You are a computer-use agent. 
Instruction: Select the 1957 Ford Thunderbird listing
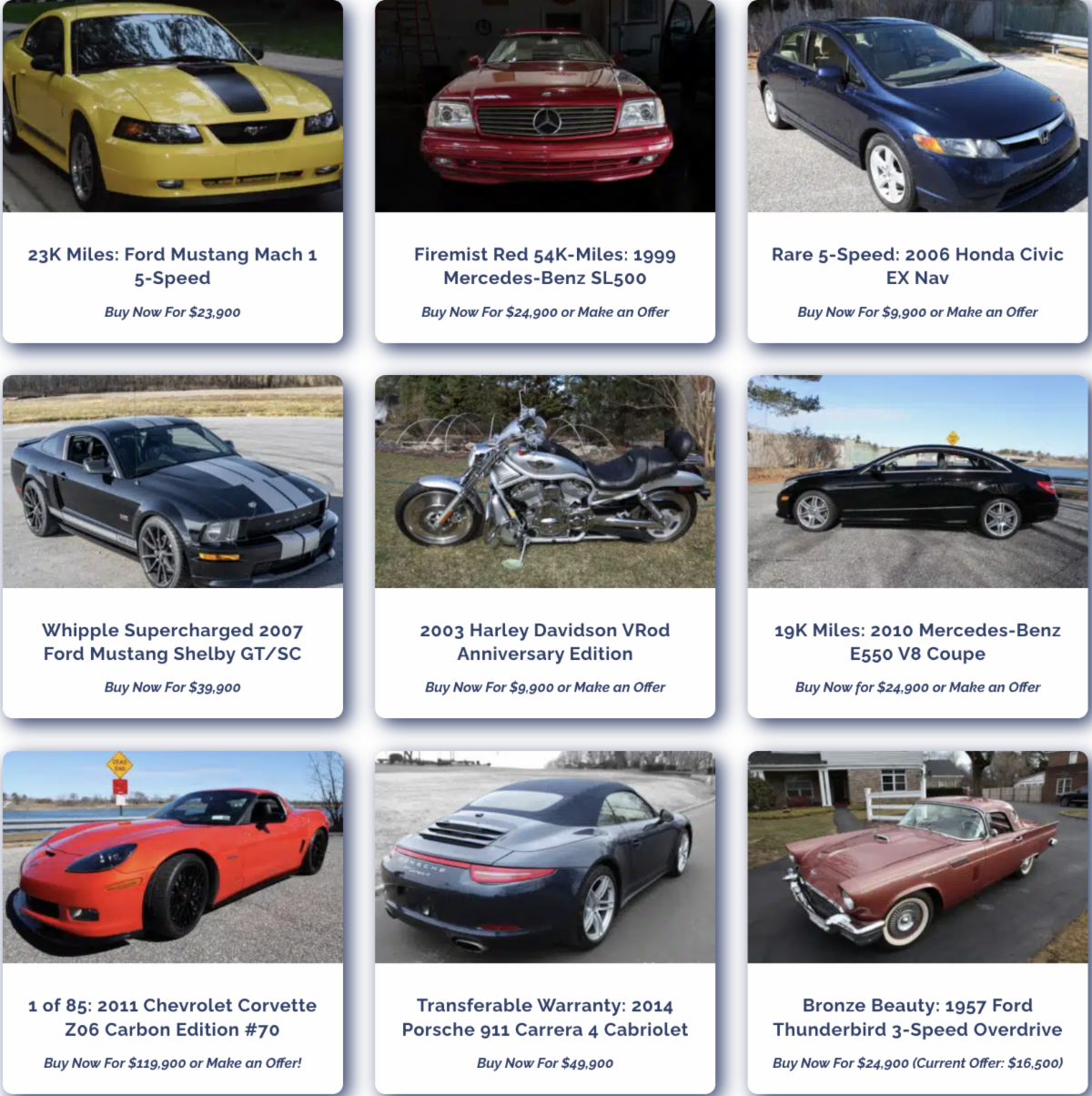coord(917,1017)
